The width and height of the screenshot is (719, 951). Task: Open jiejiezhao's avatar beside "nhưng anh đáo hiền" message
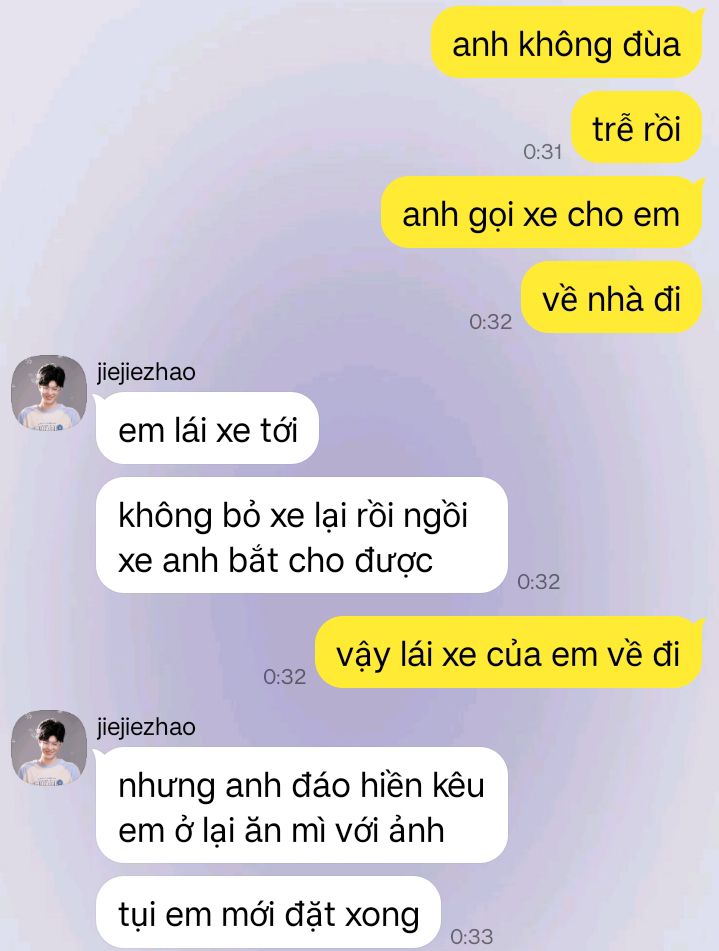coord(48,747)
